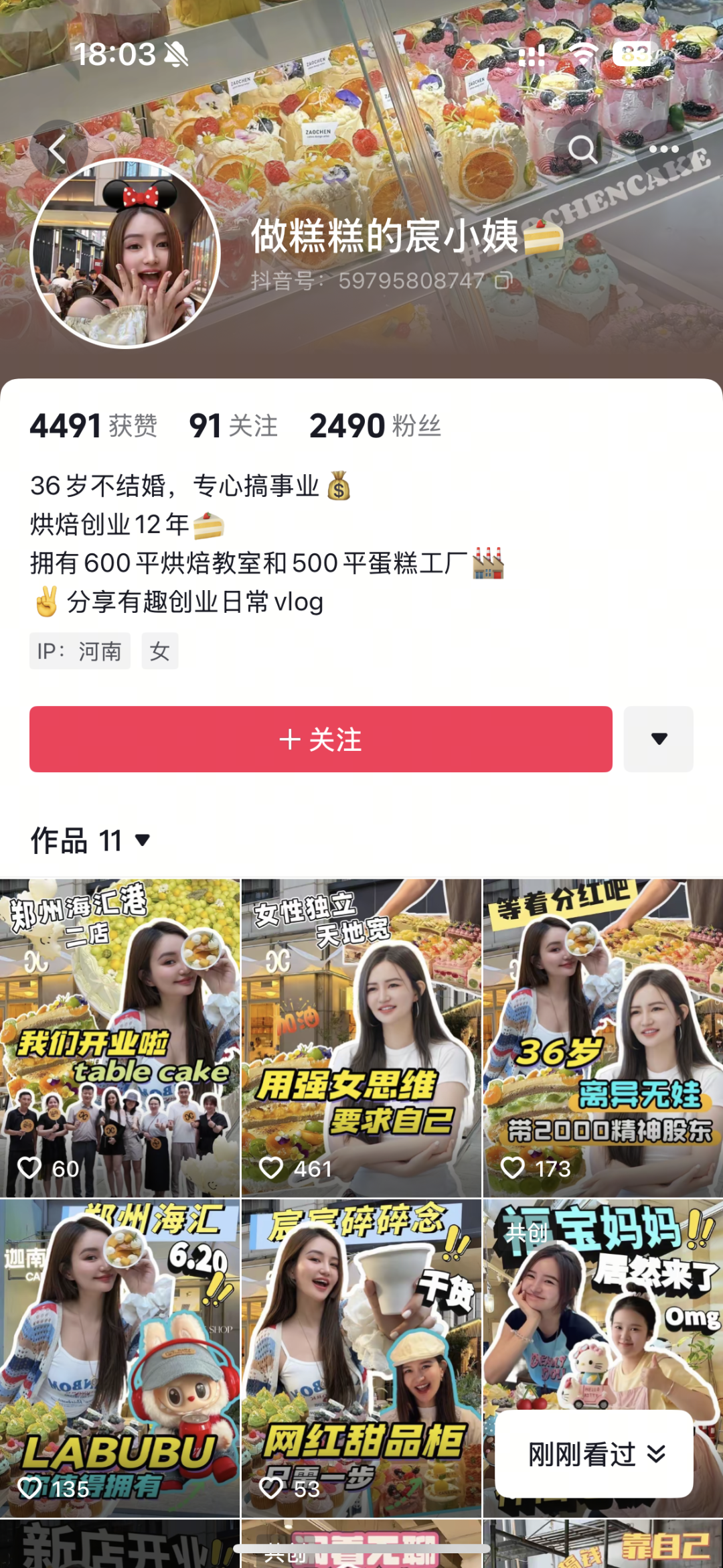View the 2490 粉丝 followers list
The height and width of the screenshot is (1568, 723).
(x=375, y=426)
